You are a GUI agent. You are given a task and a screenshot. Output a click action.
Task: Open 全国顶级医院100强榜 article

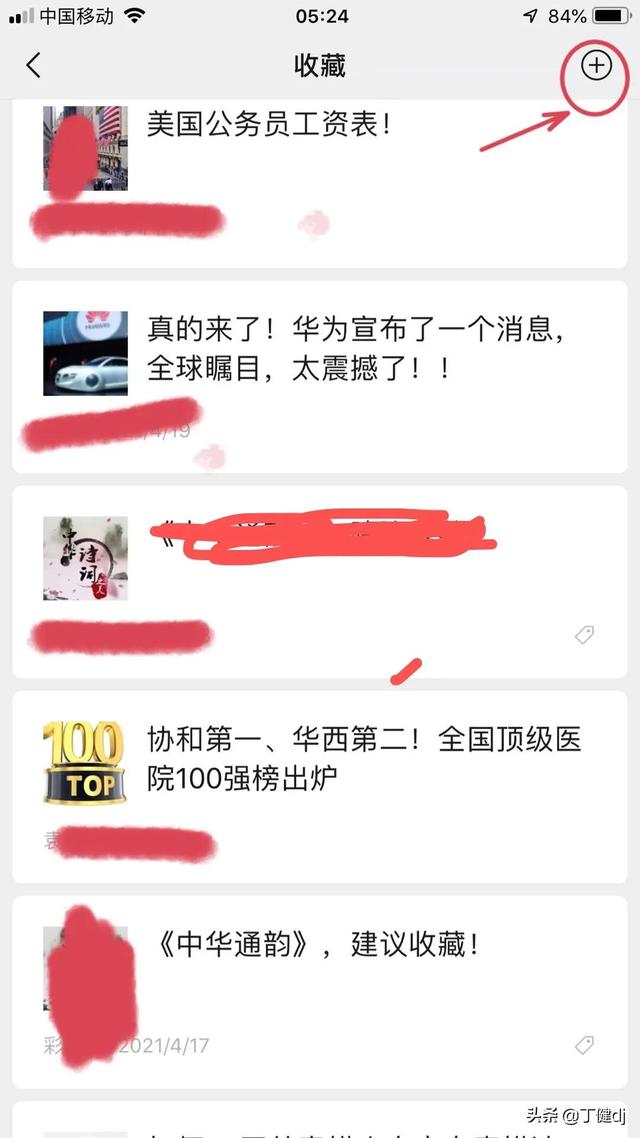[363, 760]
